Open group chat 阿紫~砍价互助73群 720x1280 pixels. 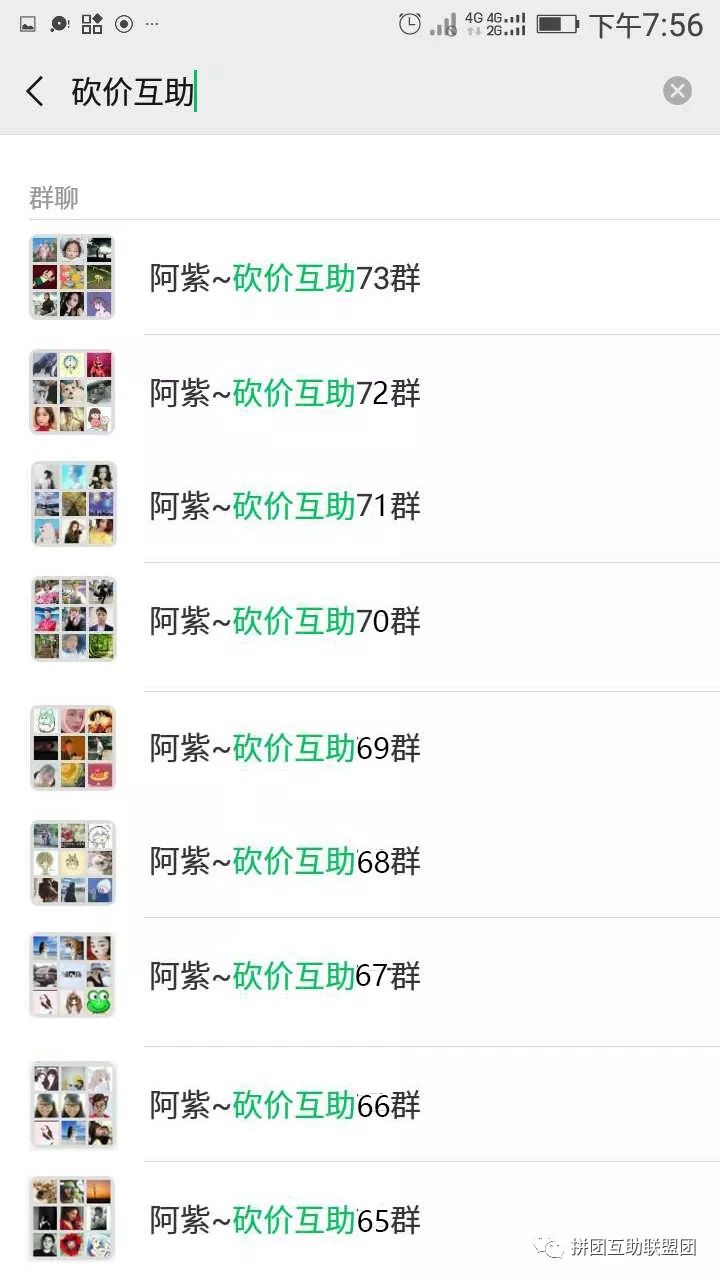(360, 277)
